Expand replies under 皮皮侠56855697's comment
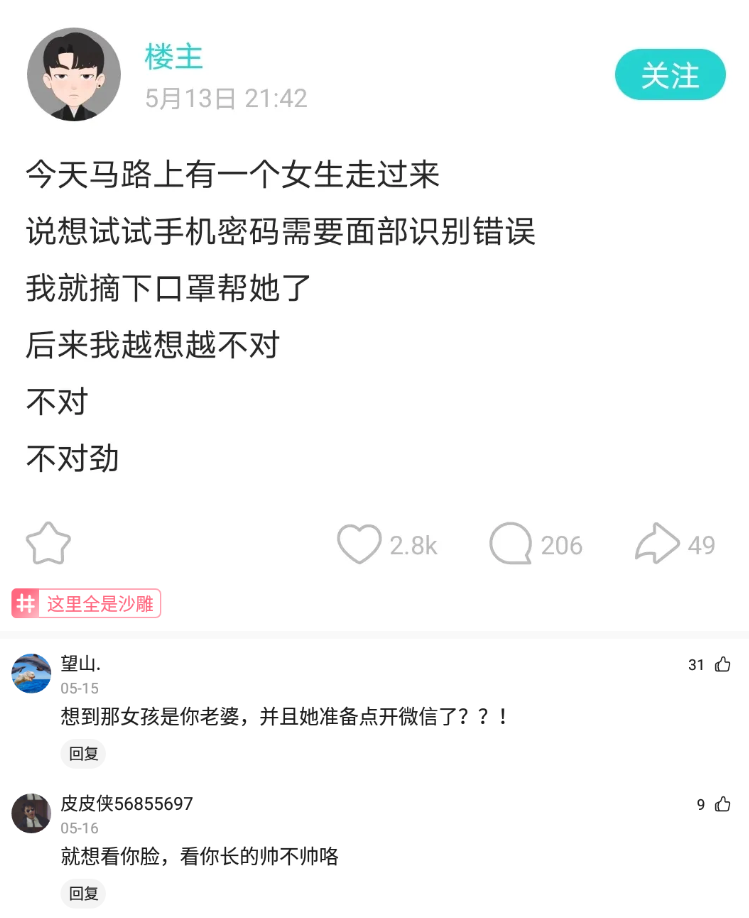The width and height of the screenshot is (749, 918). point(84,894)
